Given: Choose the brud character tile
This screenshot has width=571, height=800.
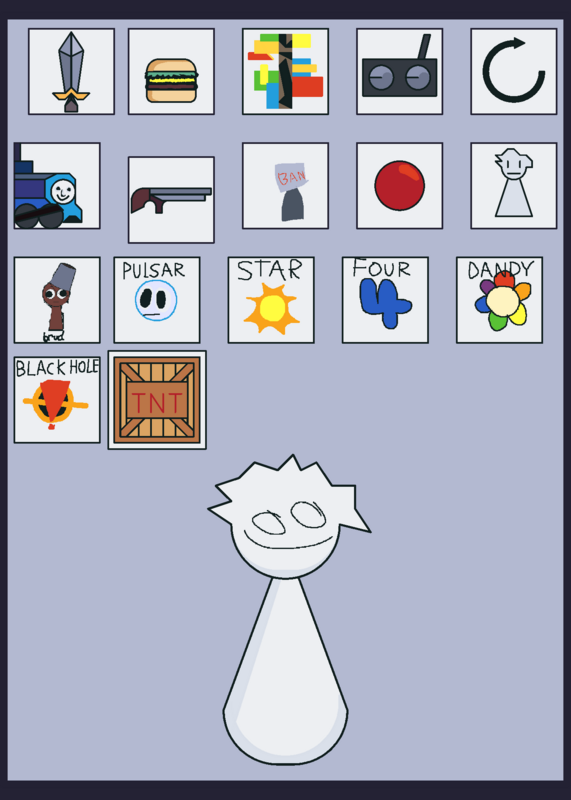Looking at the screenshot, I should coord(57,300).
